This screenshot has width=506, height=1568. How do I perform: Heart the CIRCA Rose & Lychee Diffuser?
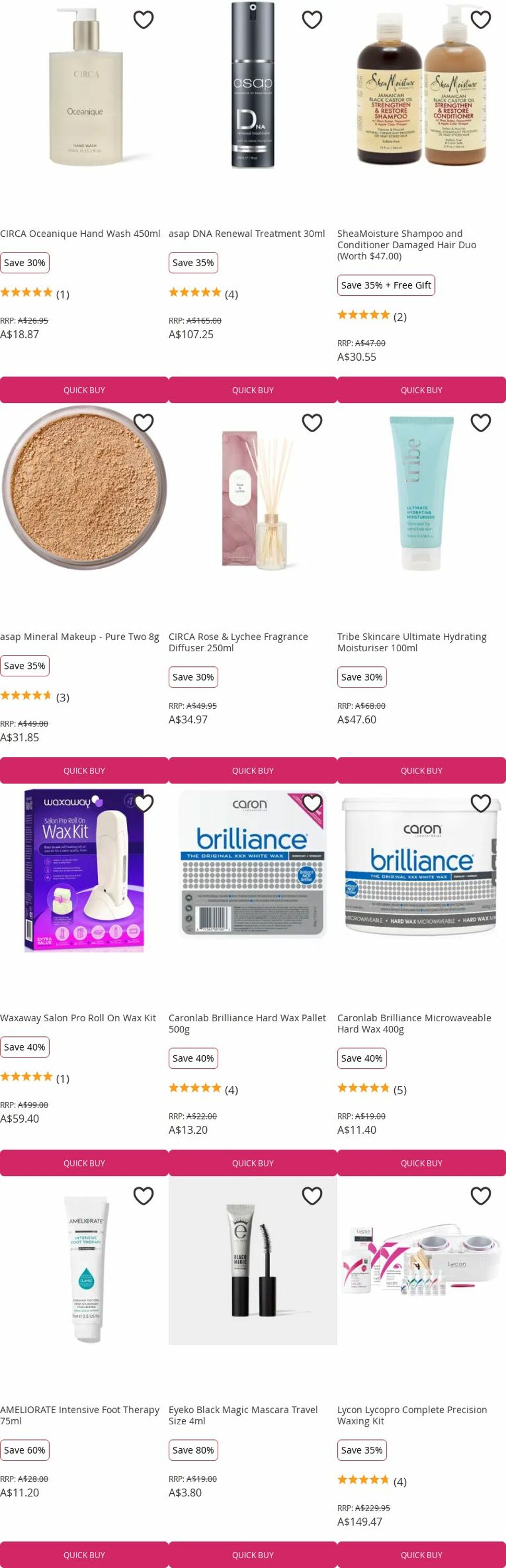312,423
